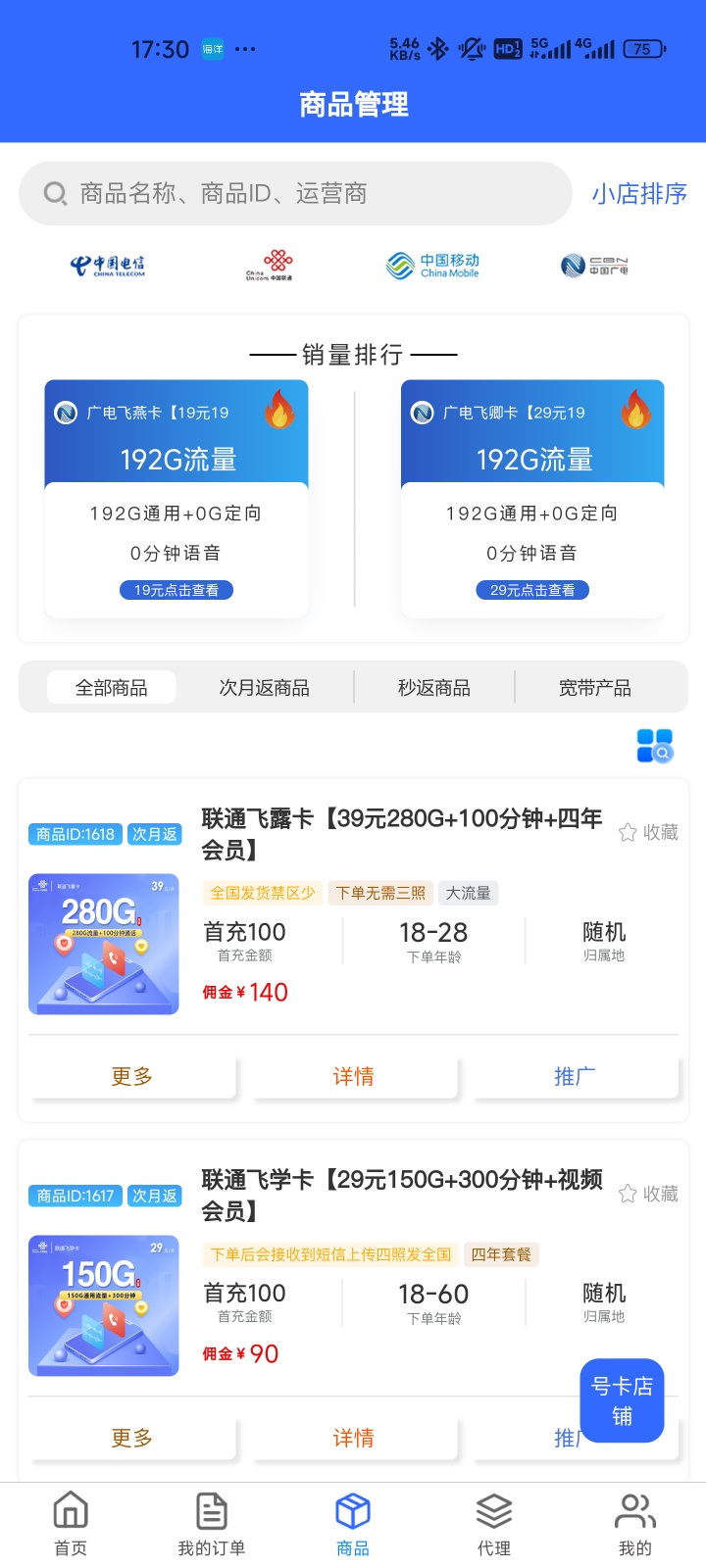Filter by China Mobile carrier
This screenshot has width=706, height=1568.
[432, 266]
